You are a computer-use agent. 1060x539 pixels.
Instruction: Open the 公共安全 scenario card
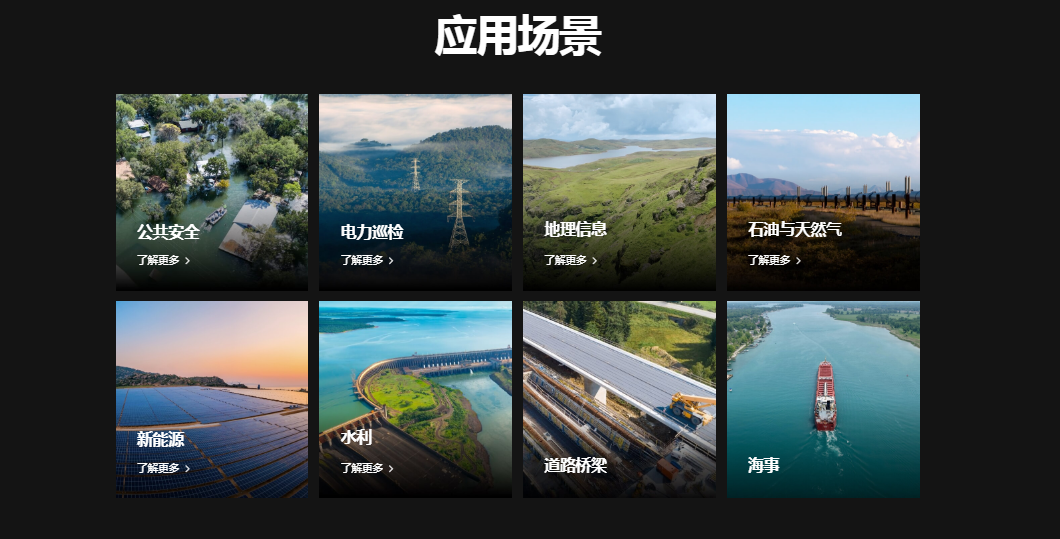211,192
